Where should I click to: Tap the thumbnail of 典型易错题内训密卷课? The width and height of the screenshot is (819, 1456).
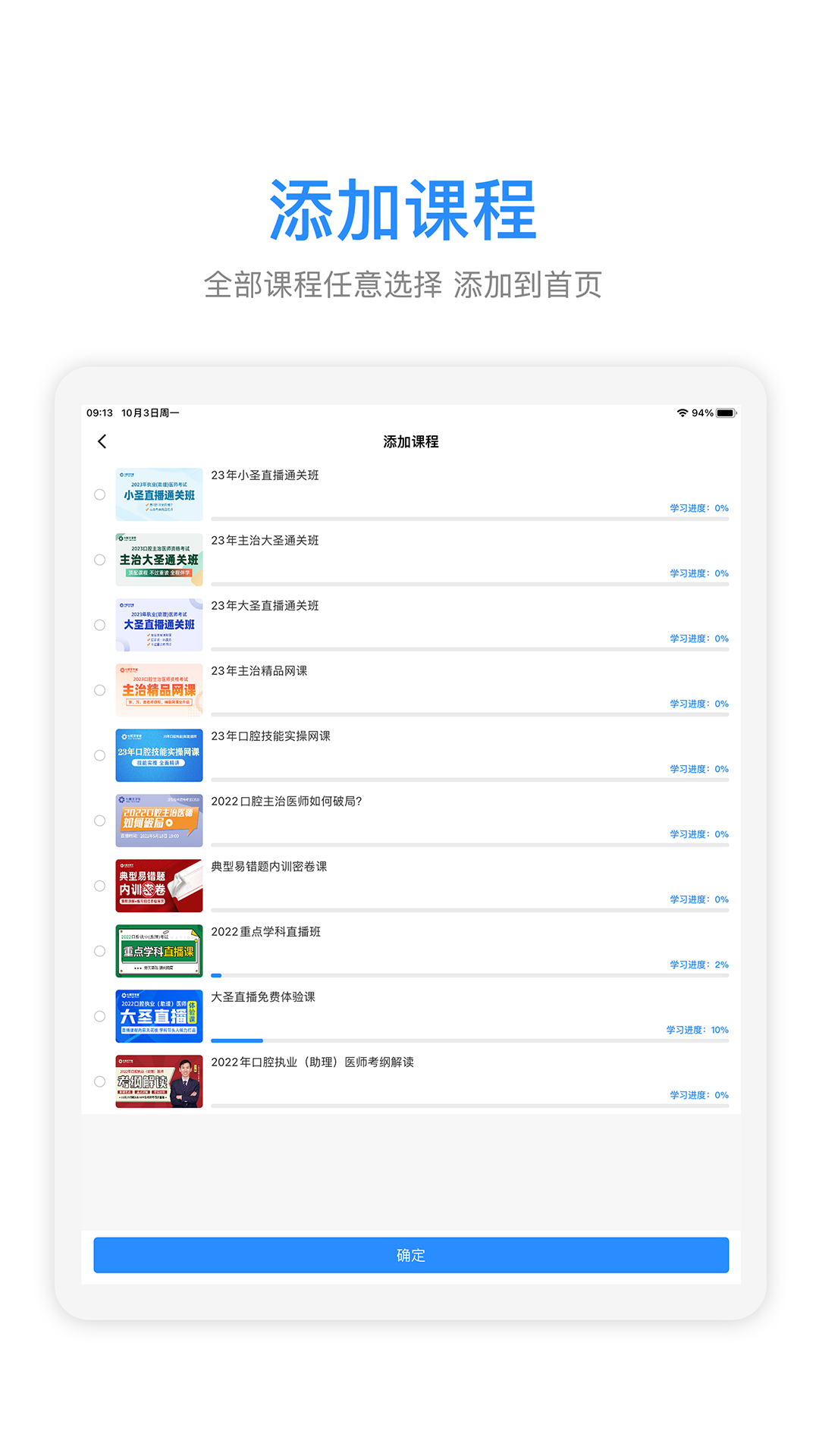click(x=159, y=886)
